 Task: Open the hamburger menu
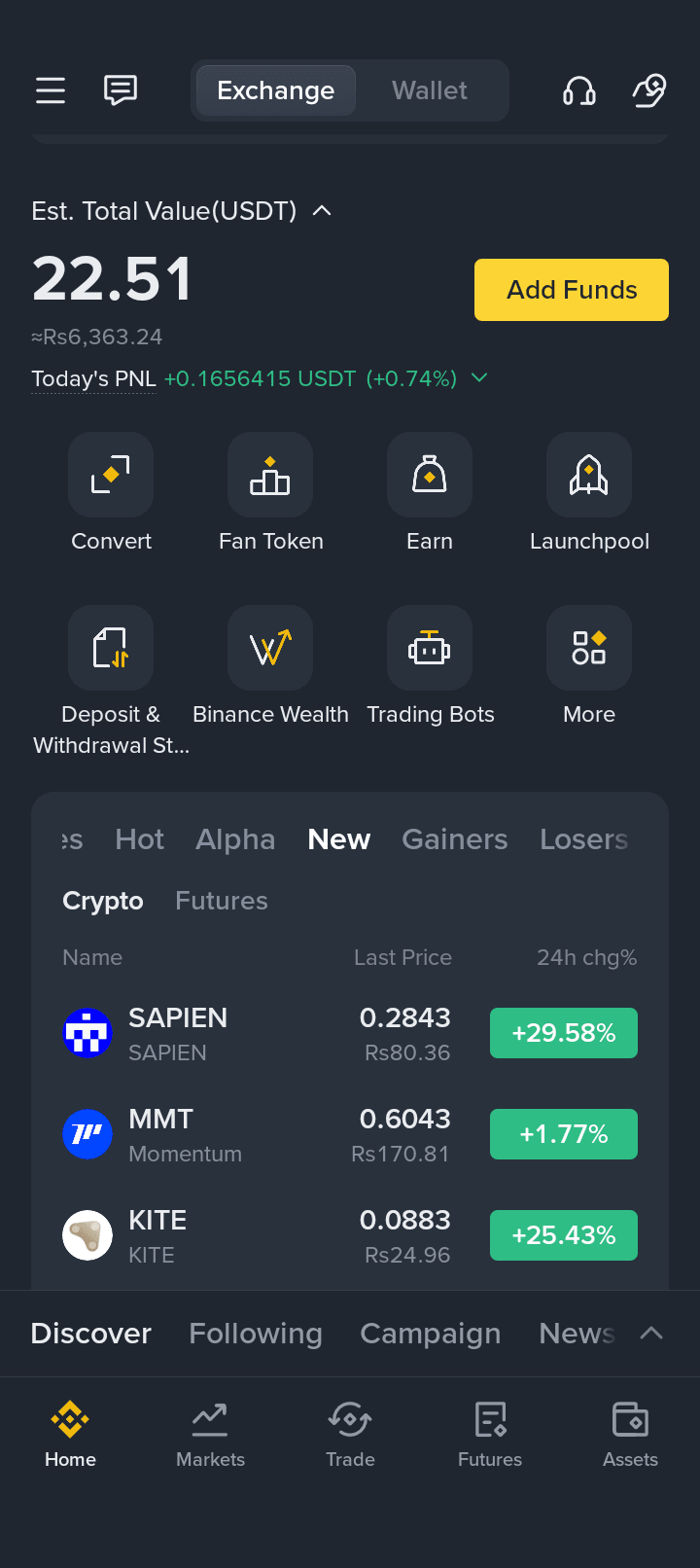point(51,90)
